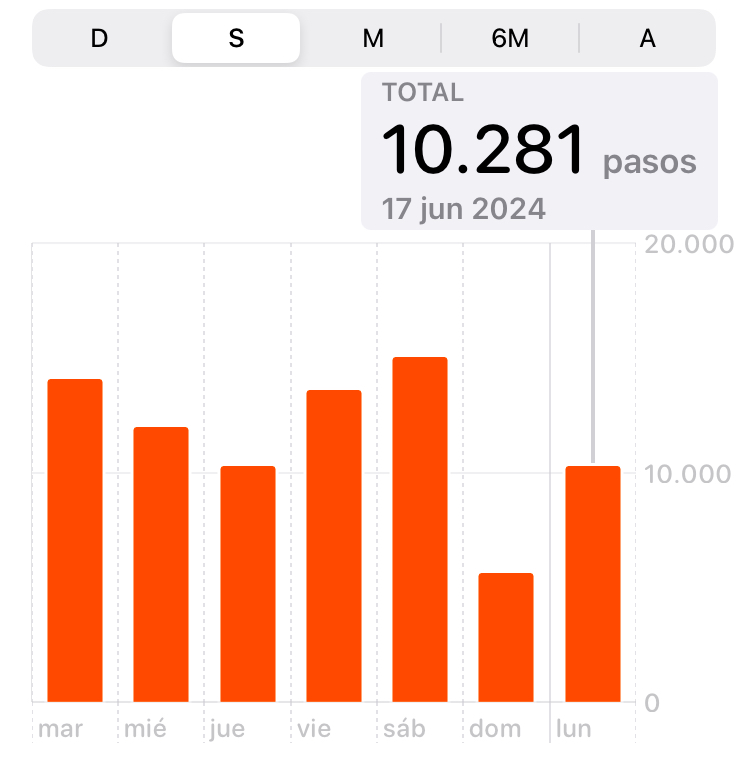Select the lun bar

pos(593,584)
